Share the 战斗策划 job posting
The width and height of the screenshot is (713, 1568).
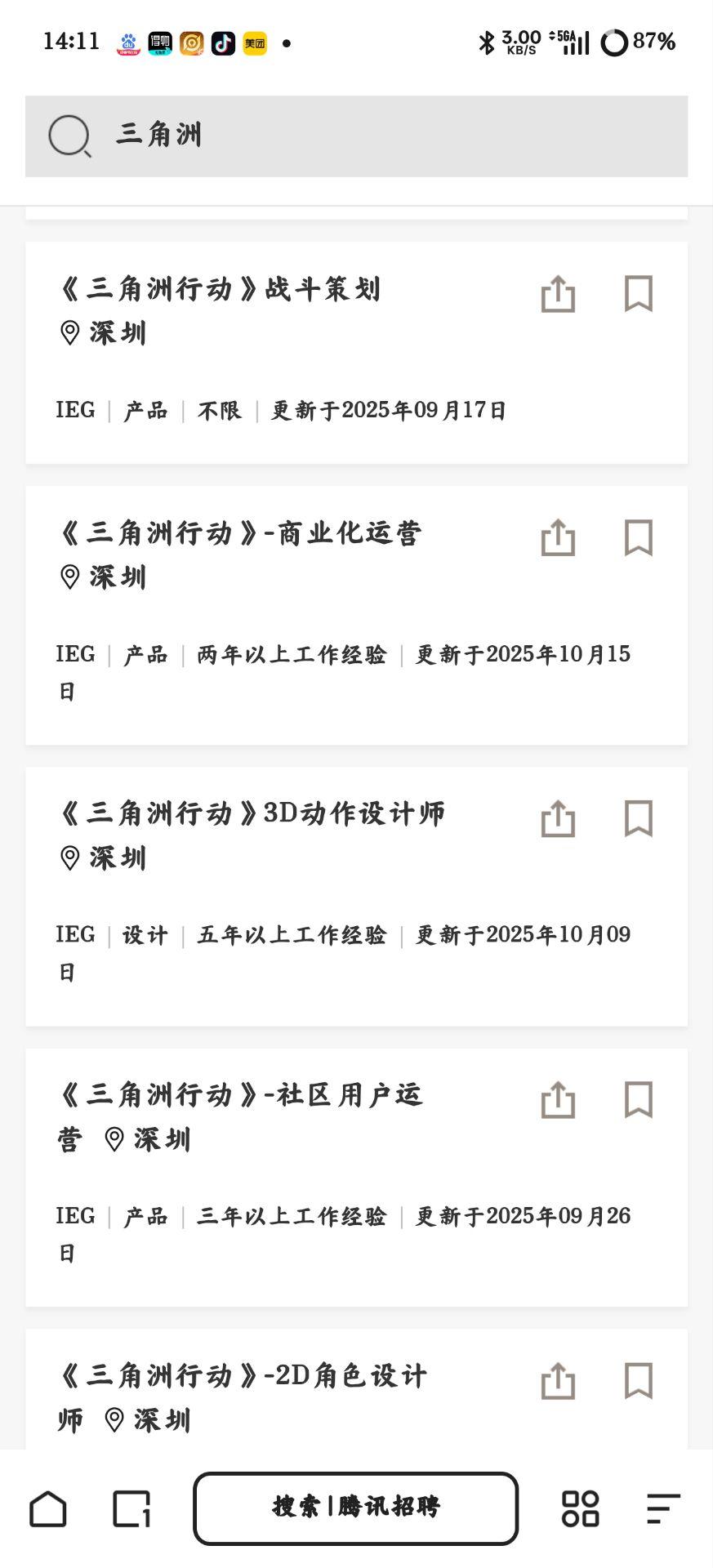[x=558, y=294]
